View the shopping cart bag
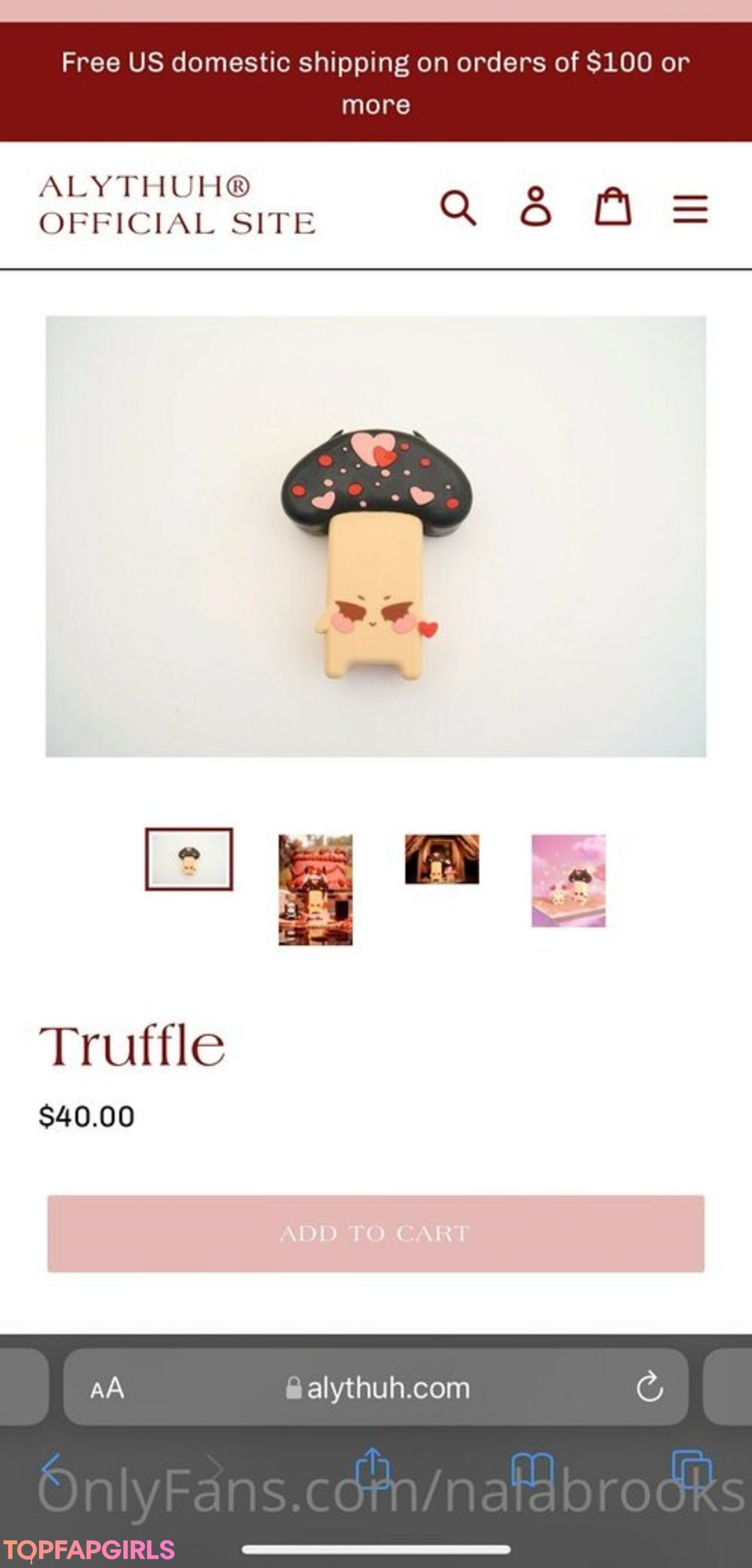 613,207
